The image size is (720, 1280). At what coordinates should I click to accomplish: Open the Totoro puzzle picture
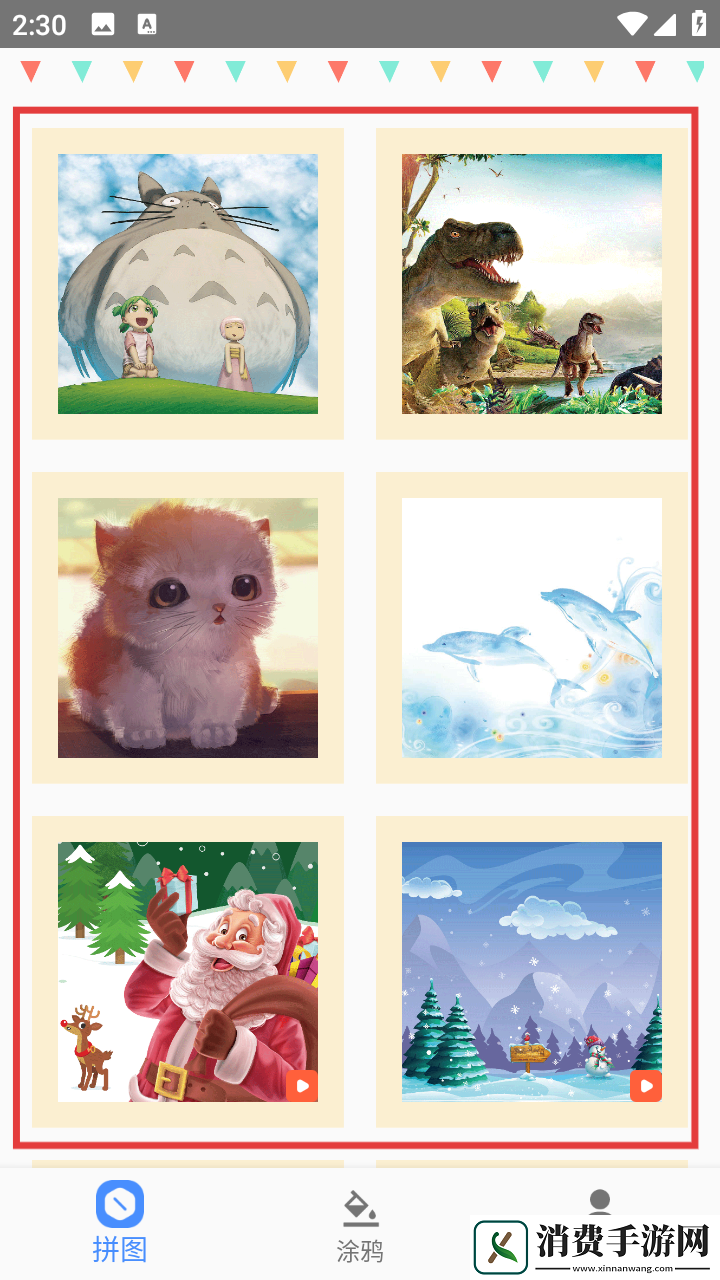point(188,283)
